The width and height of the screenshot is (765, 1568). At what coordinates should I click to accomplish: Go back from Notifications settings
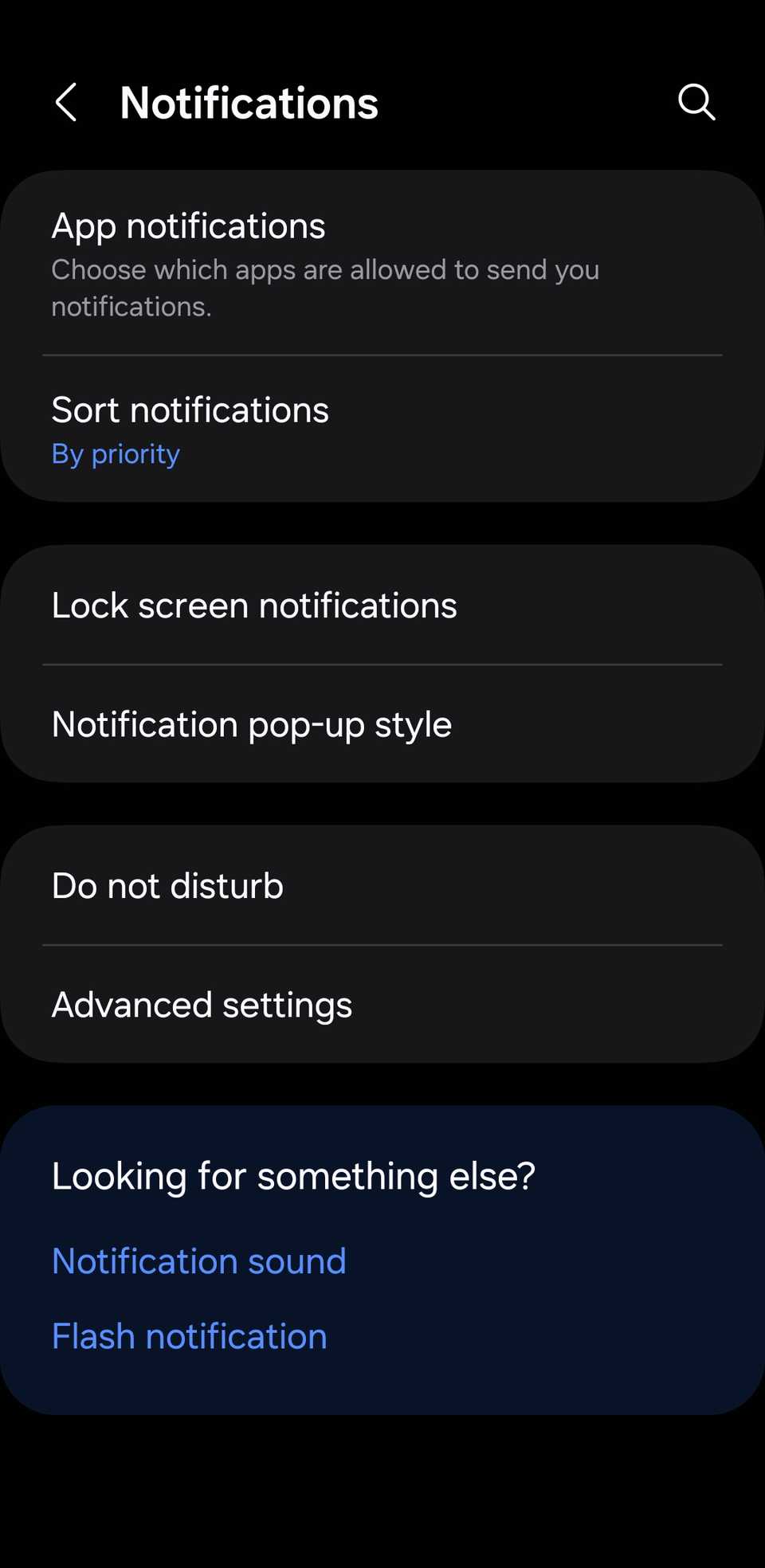pos(66,103)
